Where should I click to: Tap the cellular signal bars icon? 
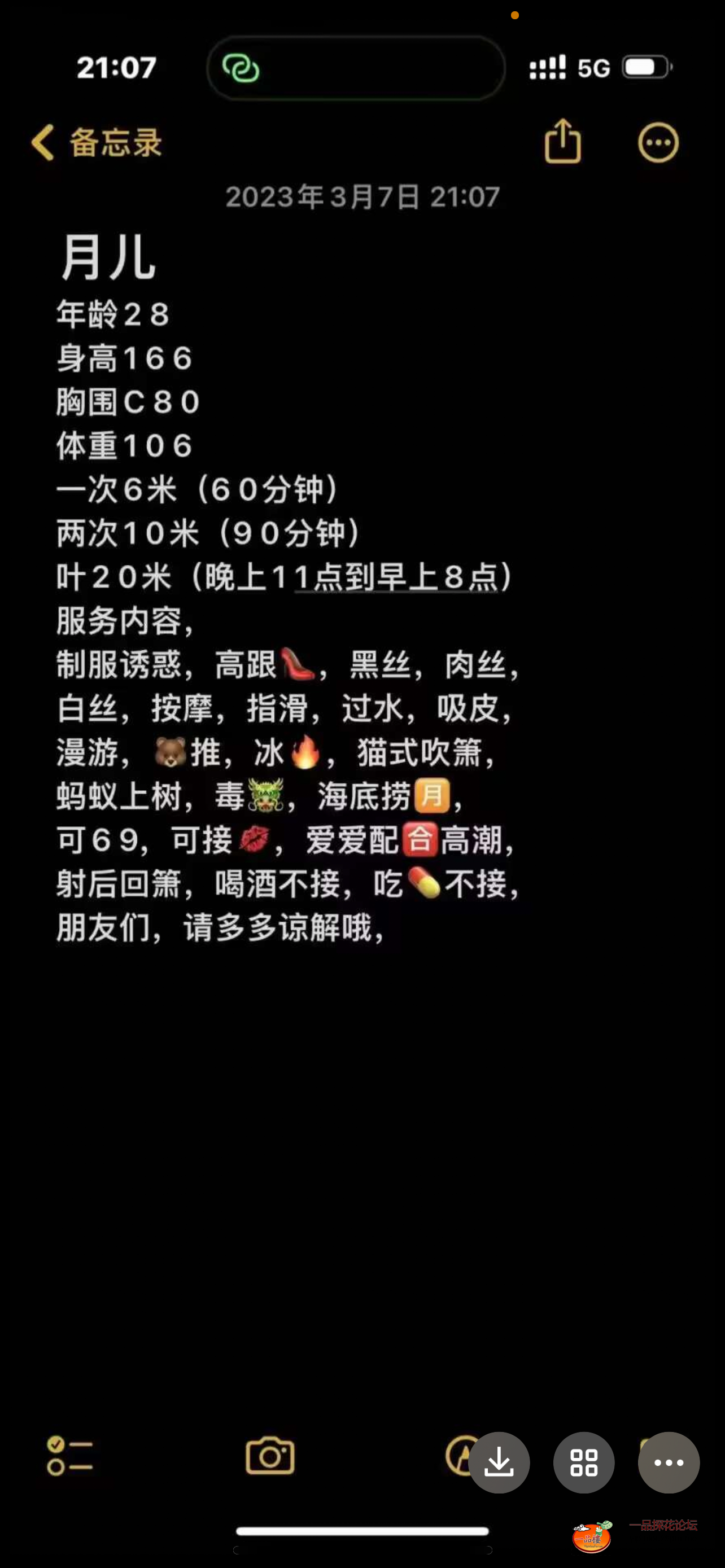coord(546,68)
